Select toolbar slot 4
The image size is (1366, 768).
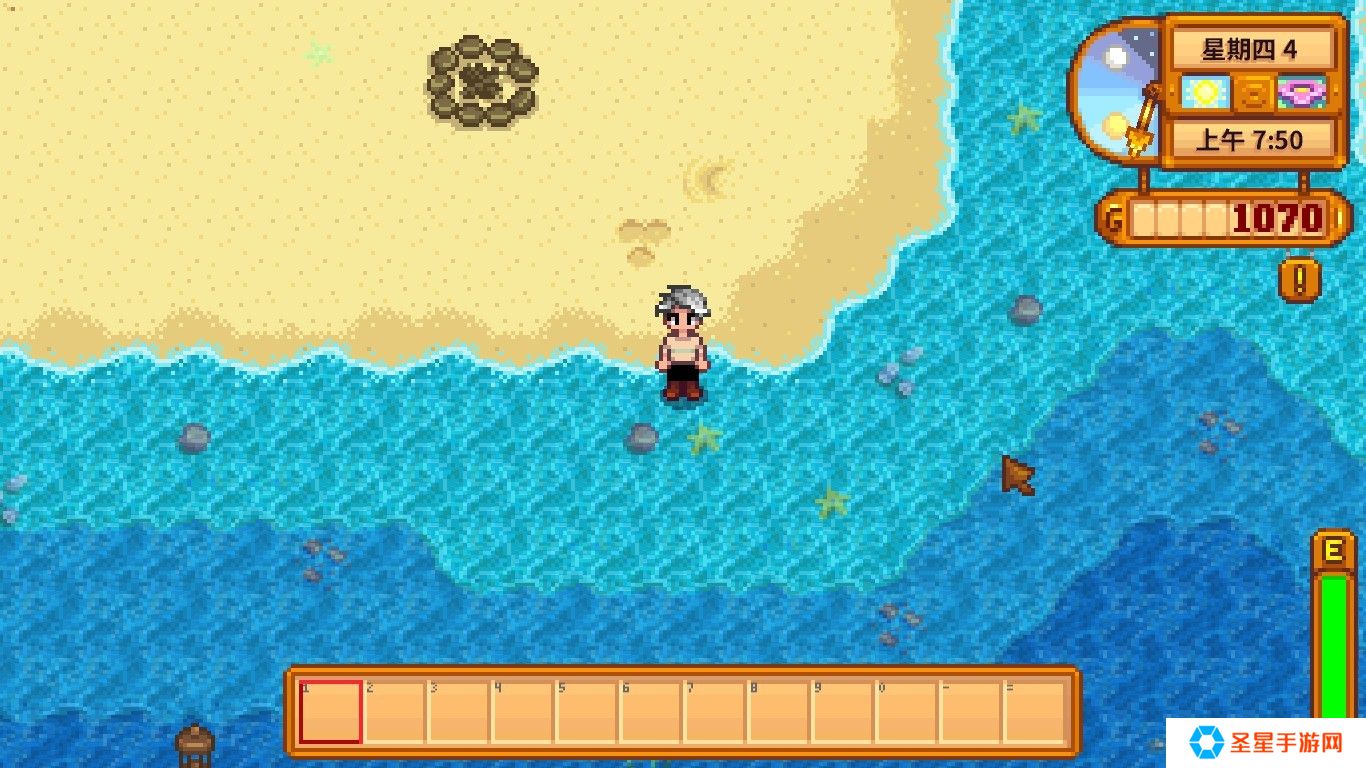(x=522, y=712)
